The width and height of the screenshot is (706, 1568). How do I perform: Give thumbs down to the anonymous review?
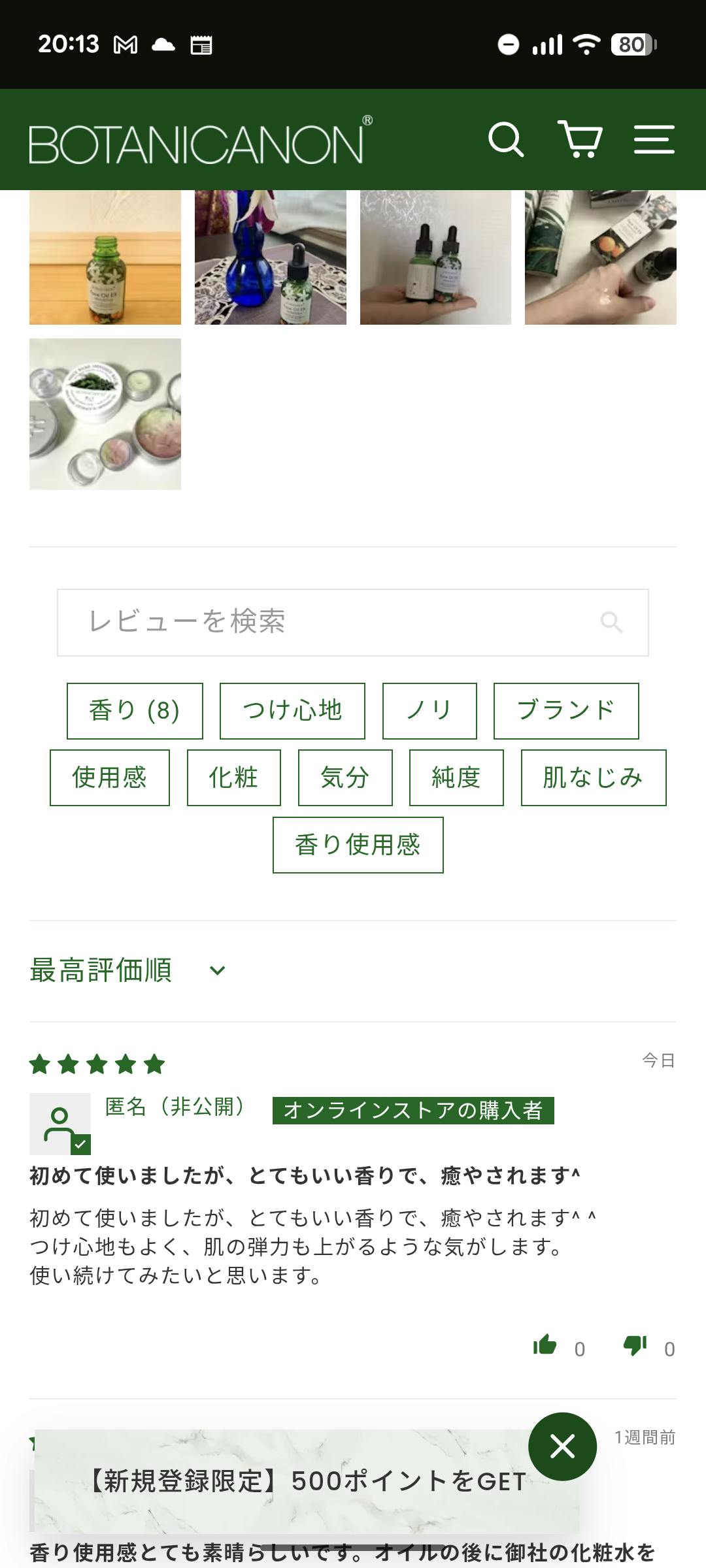click(x=635, y=1346)
